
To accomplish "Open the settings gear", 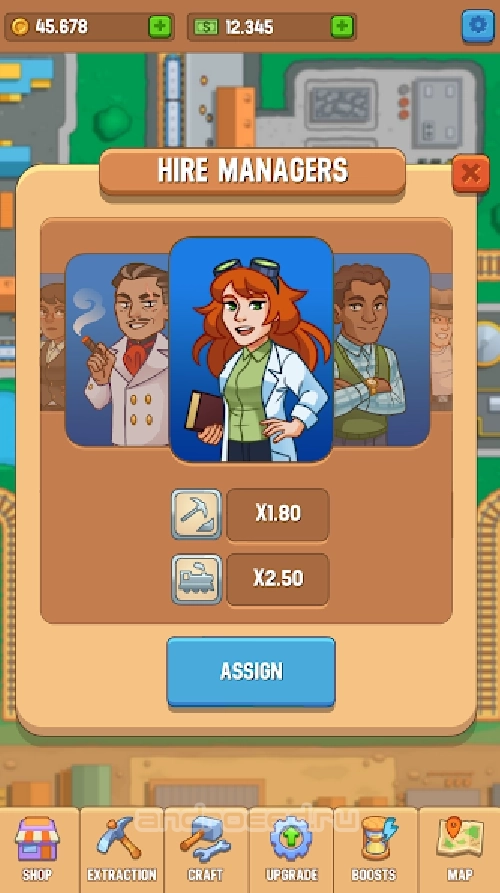I will pos(478,26).
